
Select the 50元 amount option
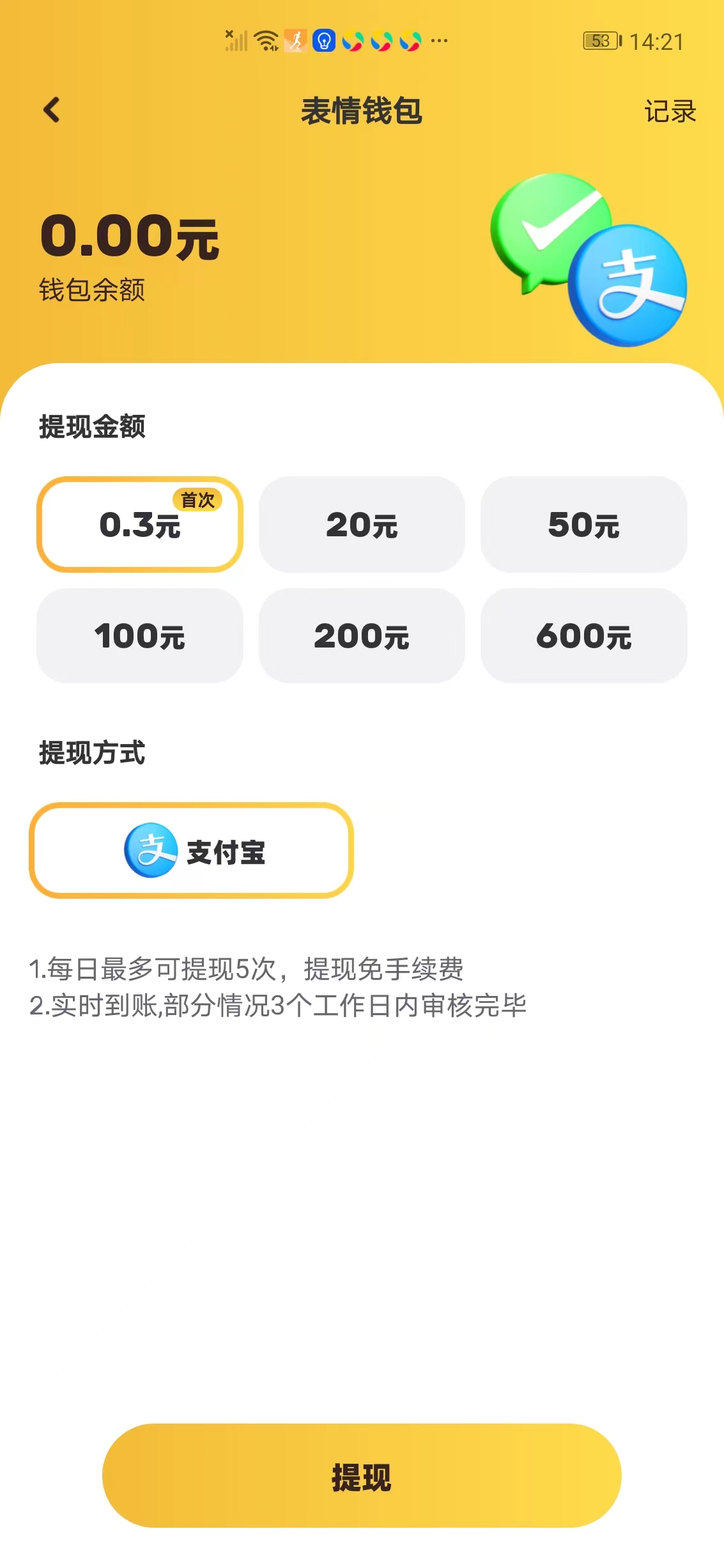tap(583, 524)
